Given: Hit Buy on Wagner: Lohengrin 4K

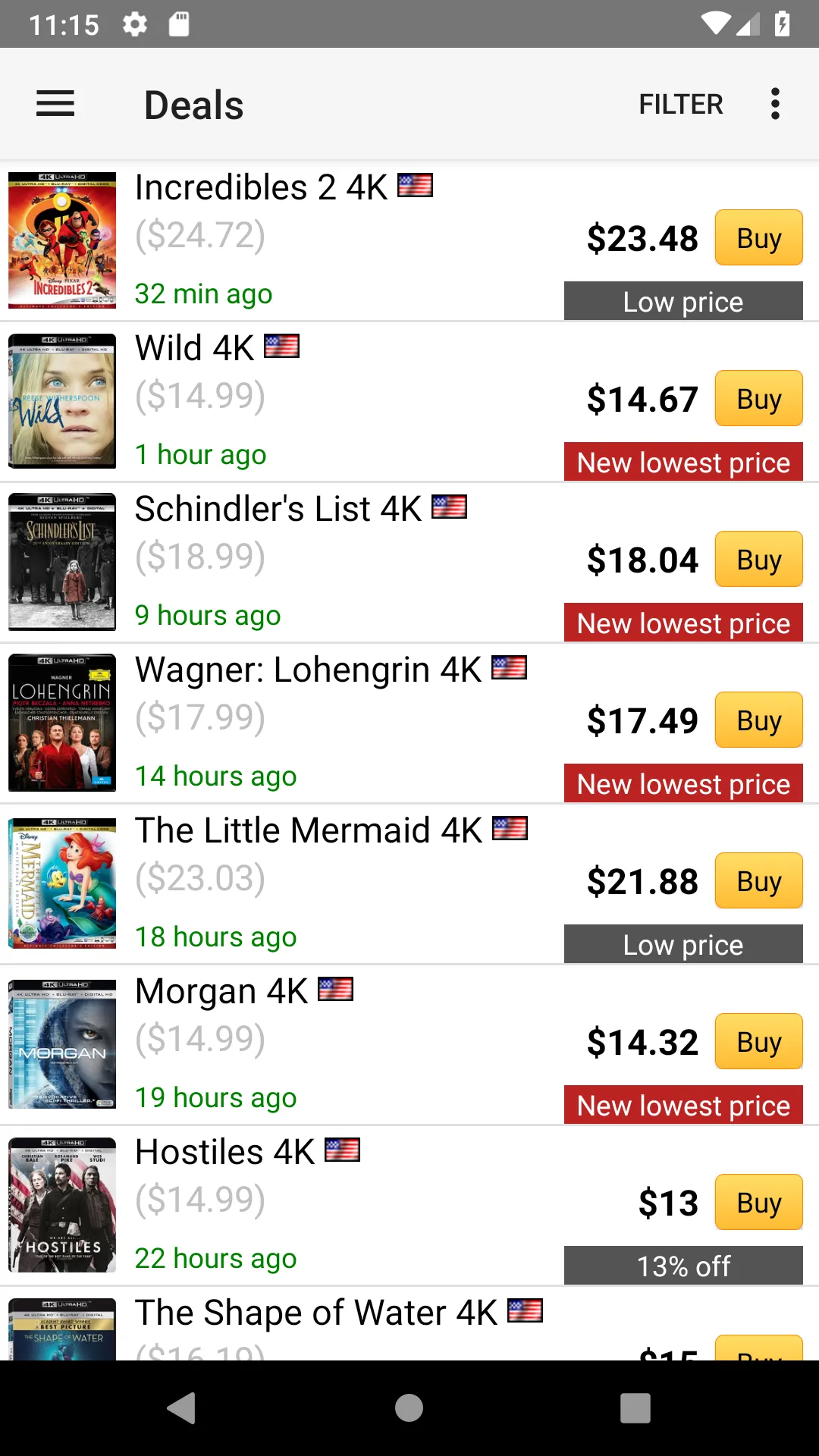Looking at the screenshot, I should click(758, 720).
